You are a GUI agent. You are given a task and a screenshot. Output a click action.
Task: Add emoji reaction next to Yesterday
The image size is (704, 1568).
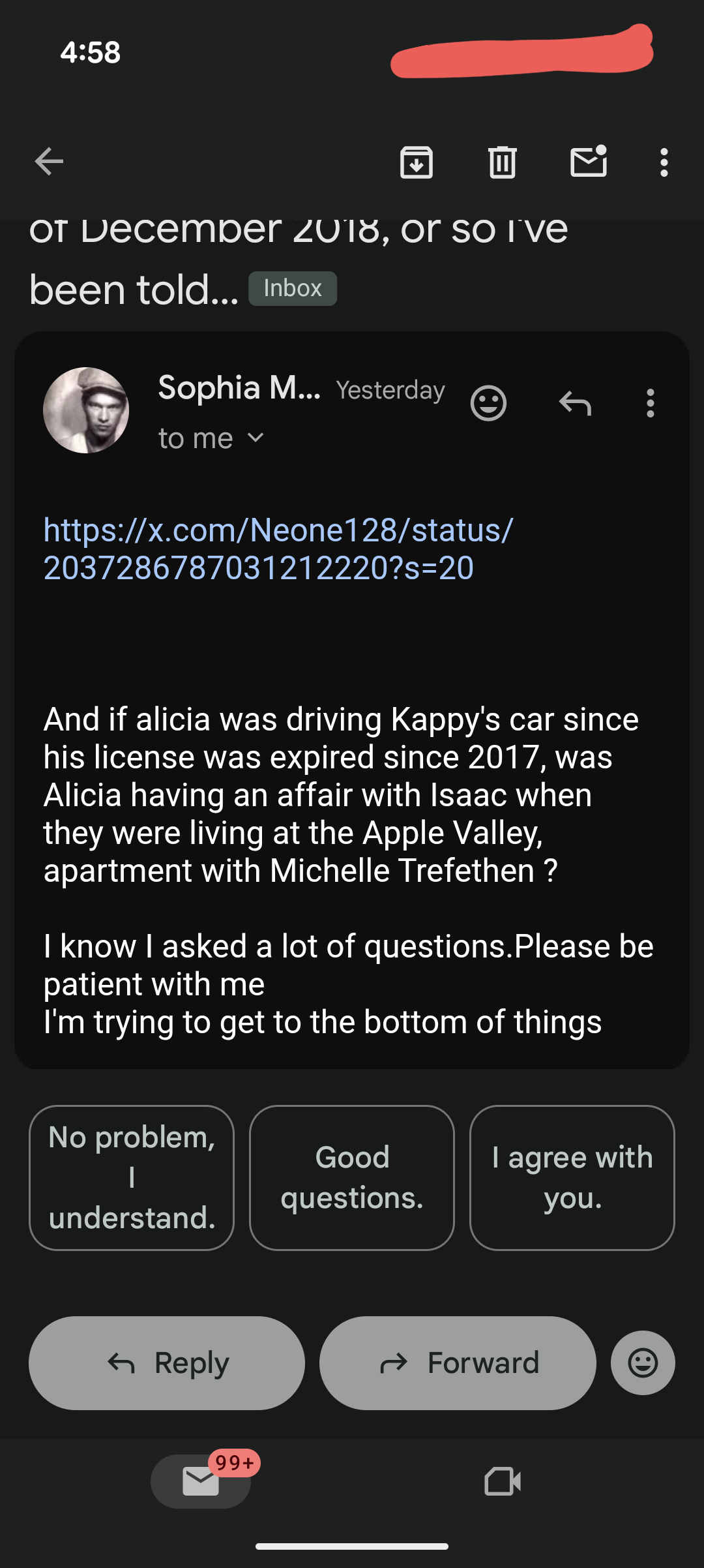click(488, 403)
